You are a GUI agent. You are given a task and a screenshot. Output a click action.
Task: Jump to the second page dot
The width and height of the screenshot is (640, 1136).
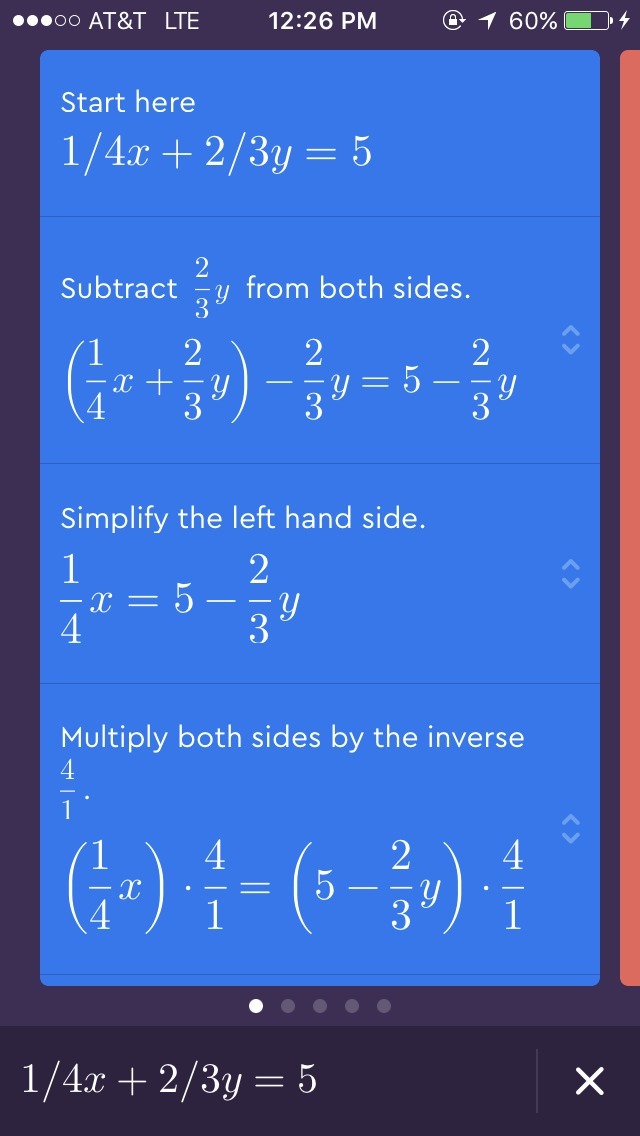(x=288, y=1006)
